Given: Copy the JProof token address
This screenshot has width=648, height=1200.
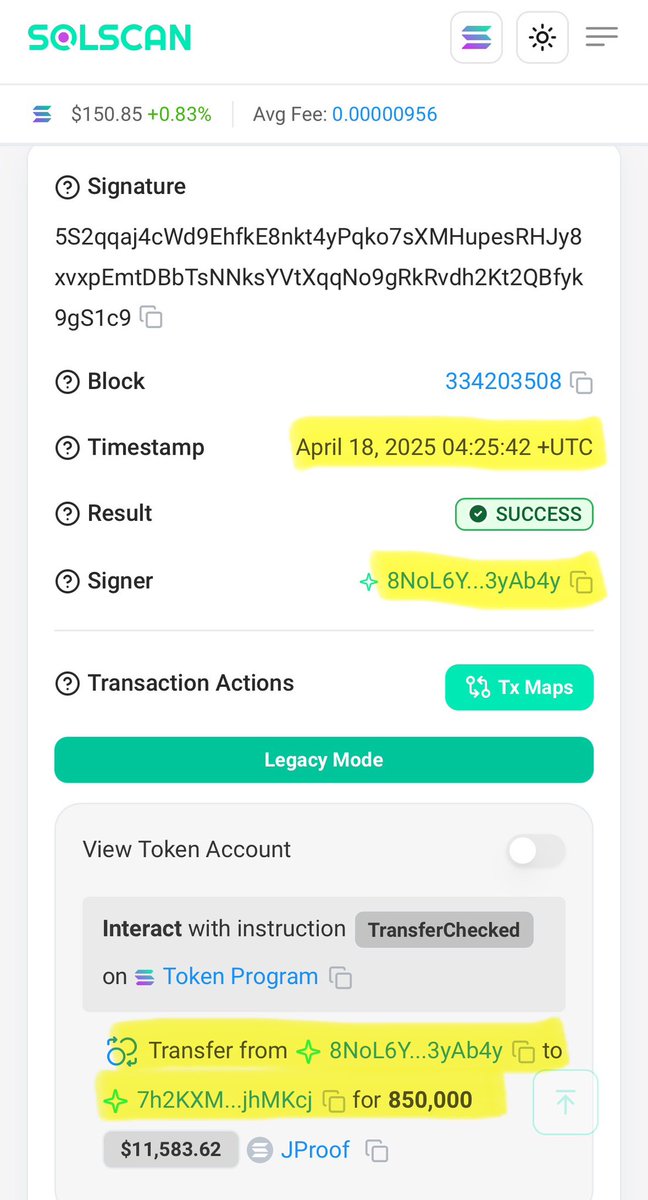Looking at the screenshot, I should (x=376, y=1151).
